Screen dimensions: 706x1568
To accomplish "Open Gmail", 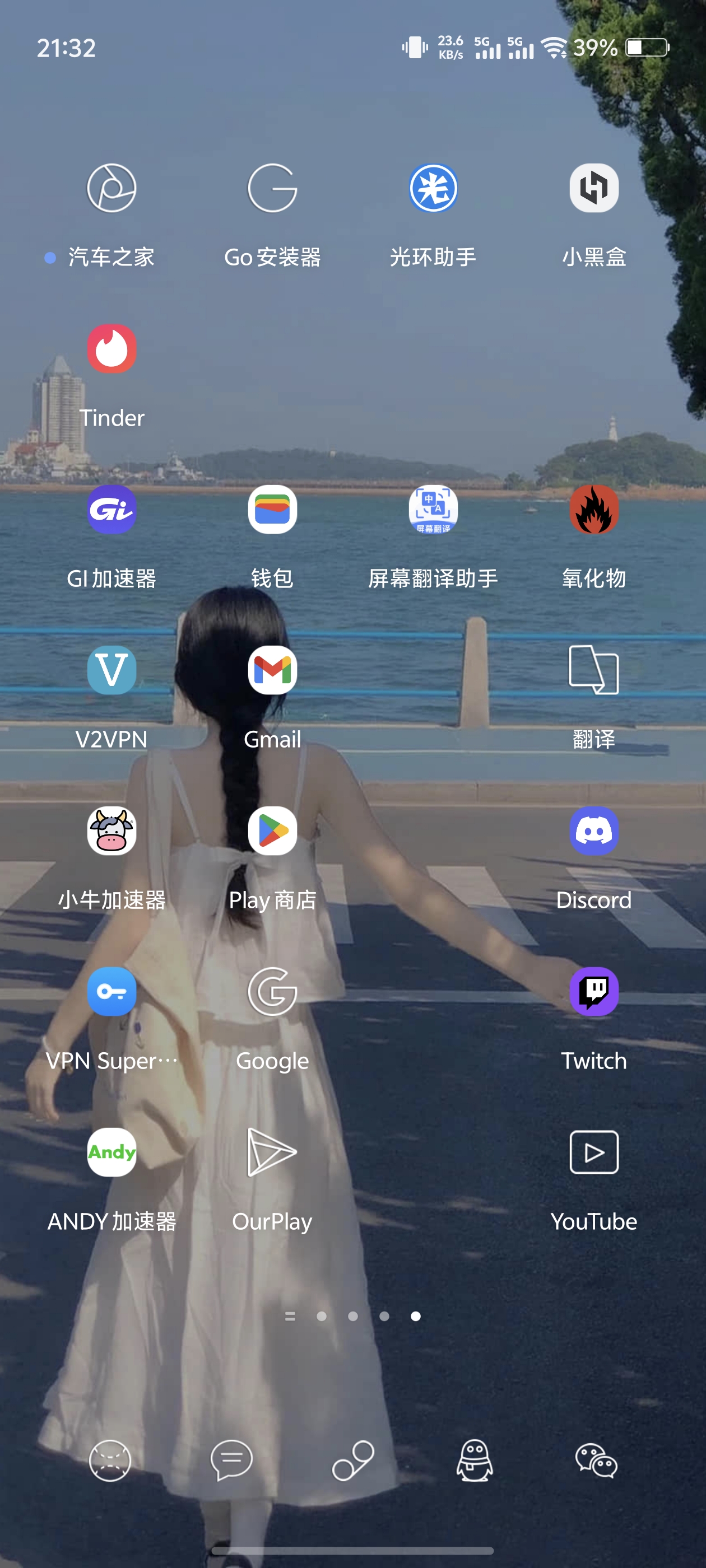I will [x=272, y=671].
